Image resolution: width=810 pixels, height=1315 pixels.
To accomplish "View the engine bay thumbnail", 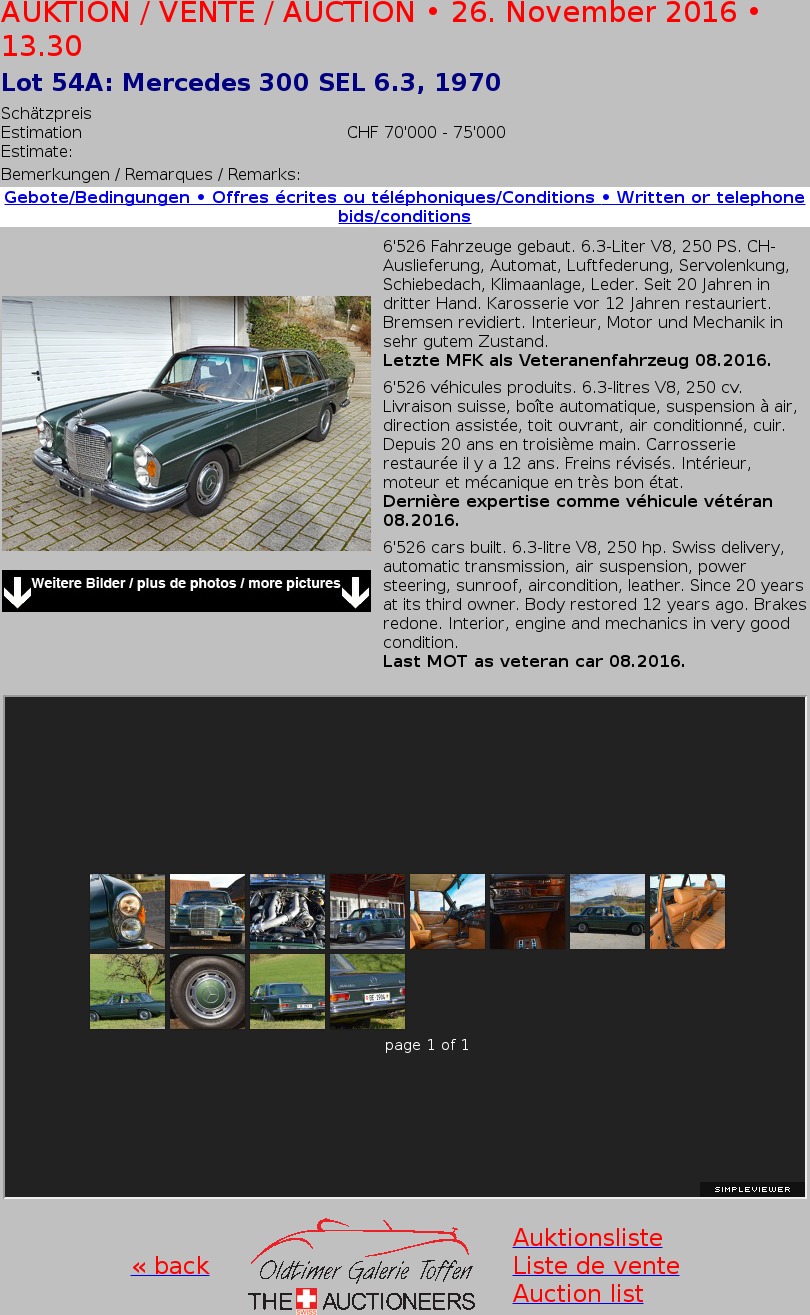I will coord(287,911).
